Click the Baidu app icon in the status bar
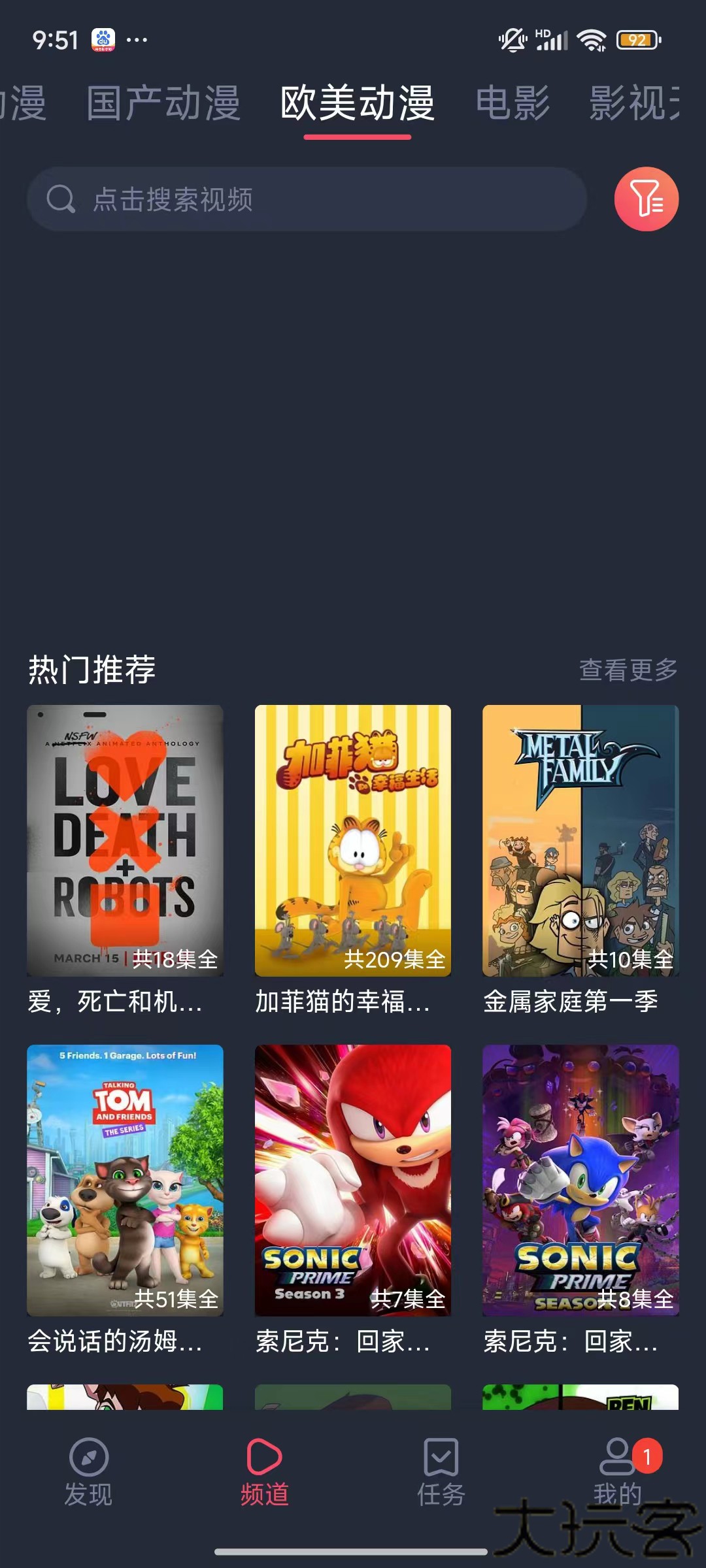 click(x=101, y=41)
